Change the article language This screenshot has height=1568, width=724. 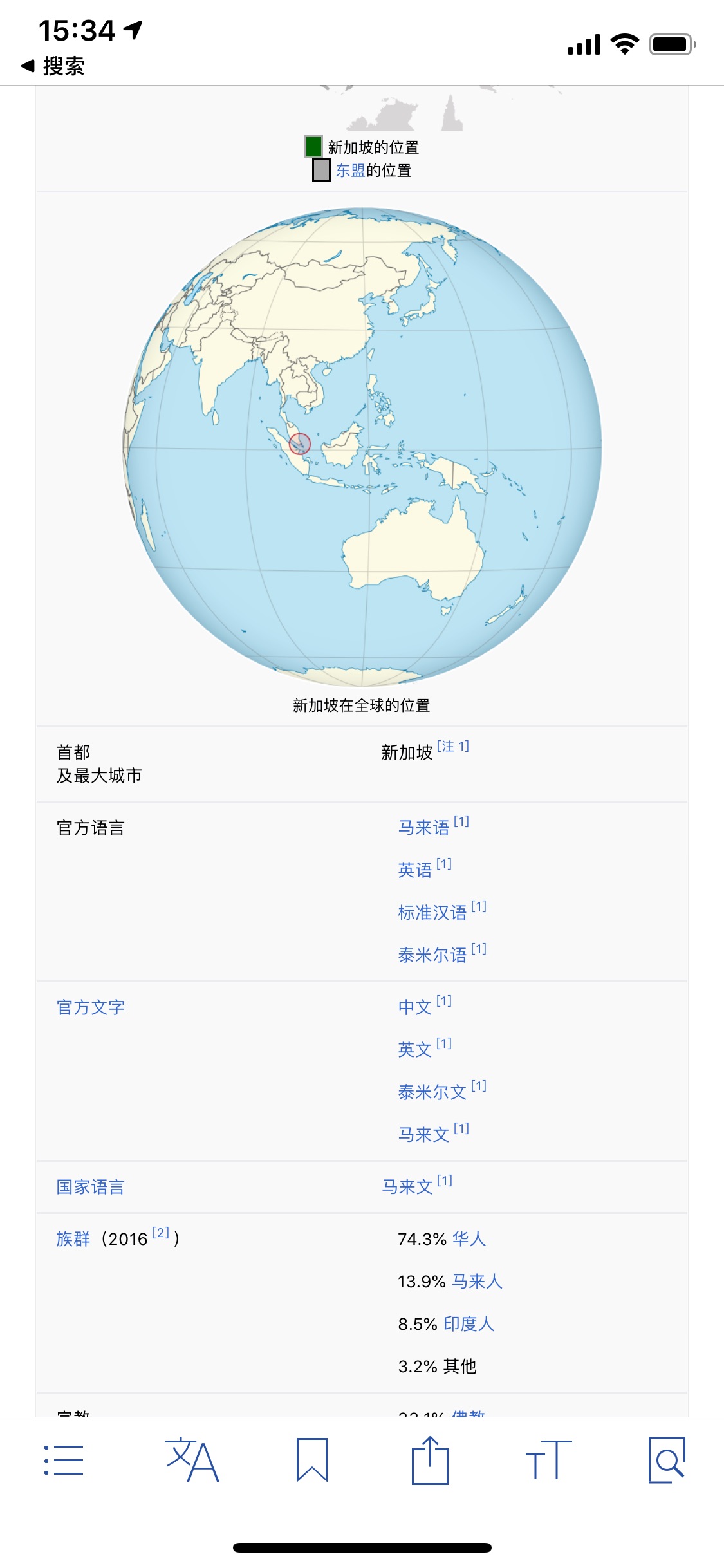192,1460
